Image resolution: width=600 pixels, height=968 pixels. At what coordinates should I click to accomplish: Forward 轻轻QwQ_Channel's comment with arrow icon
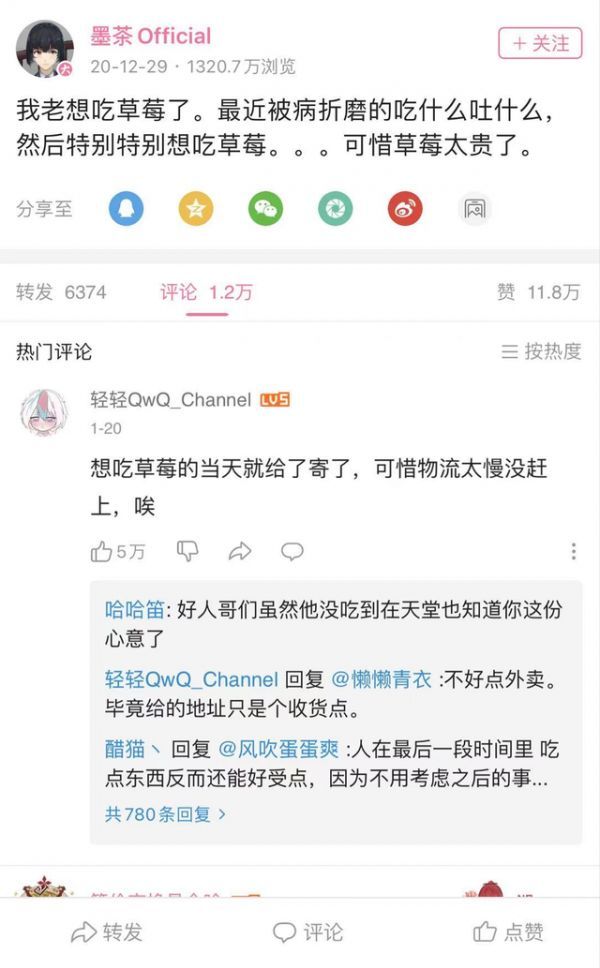click(240, 551)
